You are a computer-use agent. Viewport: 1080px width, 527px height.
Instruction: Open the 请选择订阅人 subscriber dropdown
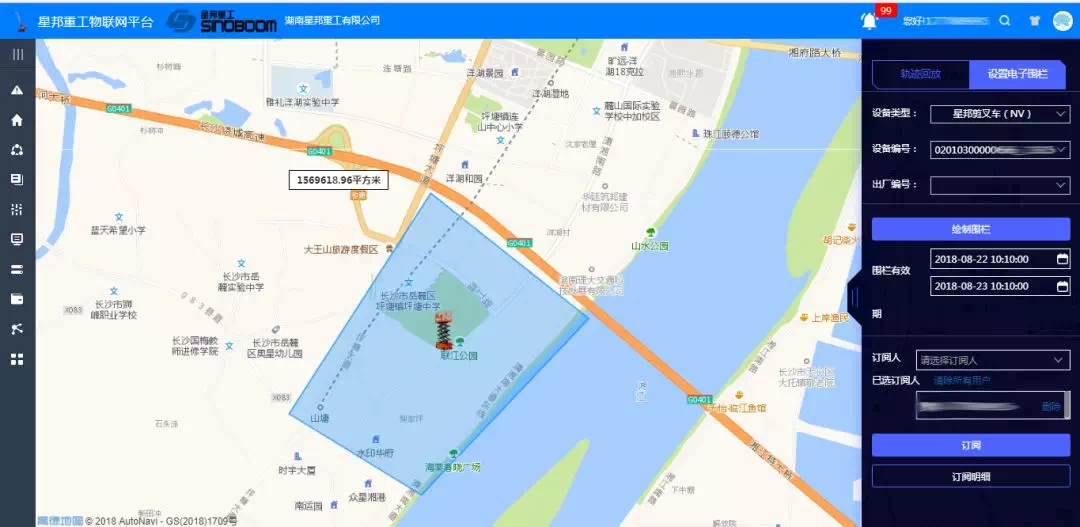(992, 360)
